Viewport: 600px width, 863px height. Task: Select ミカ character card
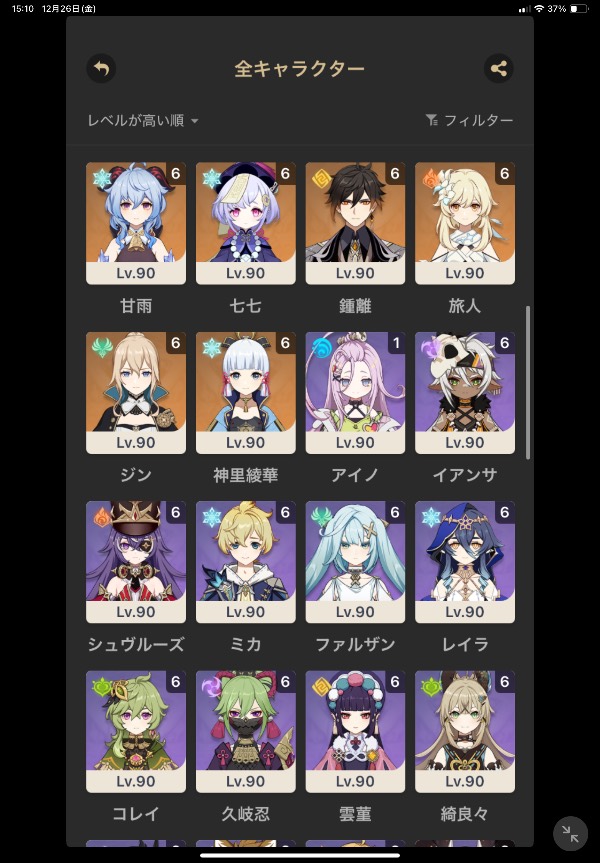(246, 562)
